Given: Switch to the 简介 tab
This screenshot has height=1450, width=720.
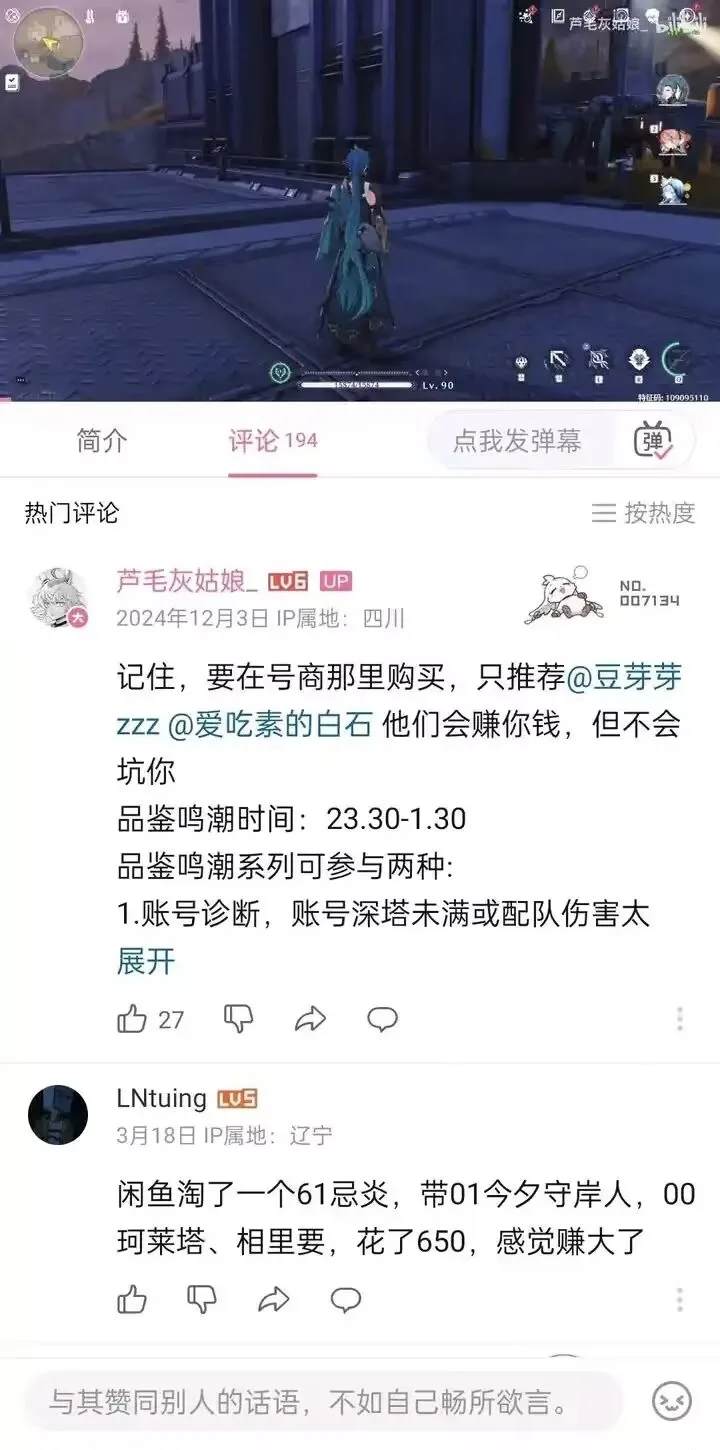Looking at the screenshot, I should tap(102, 441).
